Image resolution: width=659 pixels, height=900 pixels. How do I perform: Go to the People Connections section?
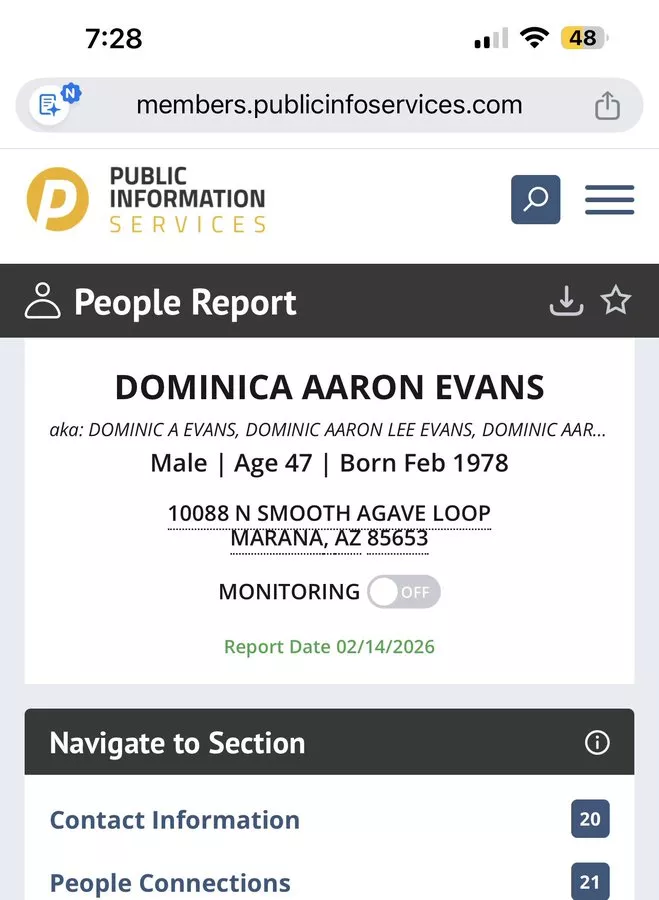pos(170,883)
